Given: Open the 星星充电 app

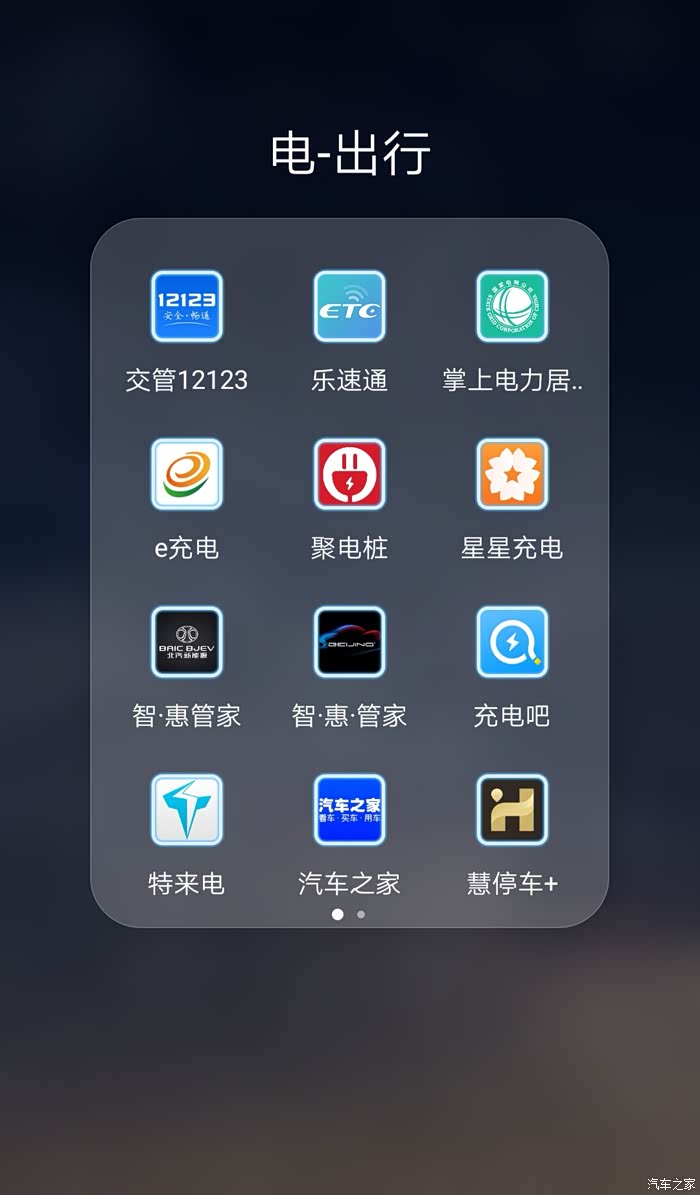Looking at the screenshot, I should pyautogui.click(x=512, y=474).
